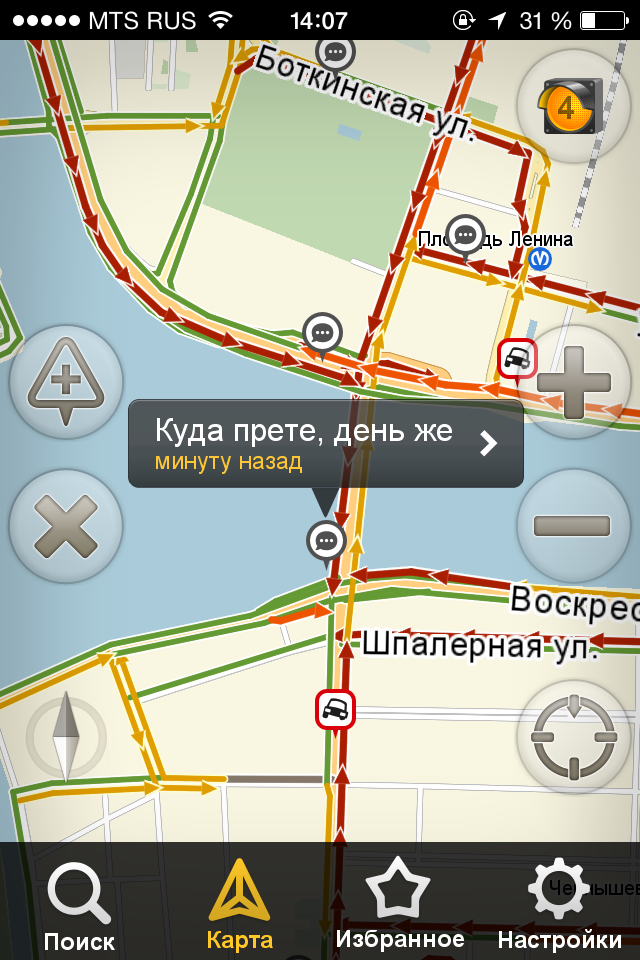This screenshot has width=640, height=960.
Task: View the accident marker near Площадь Ленина
Action: (x=517, y=358)
